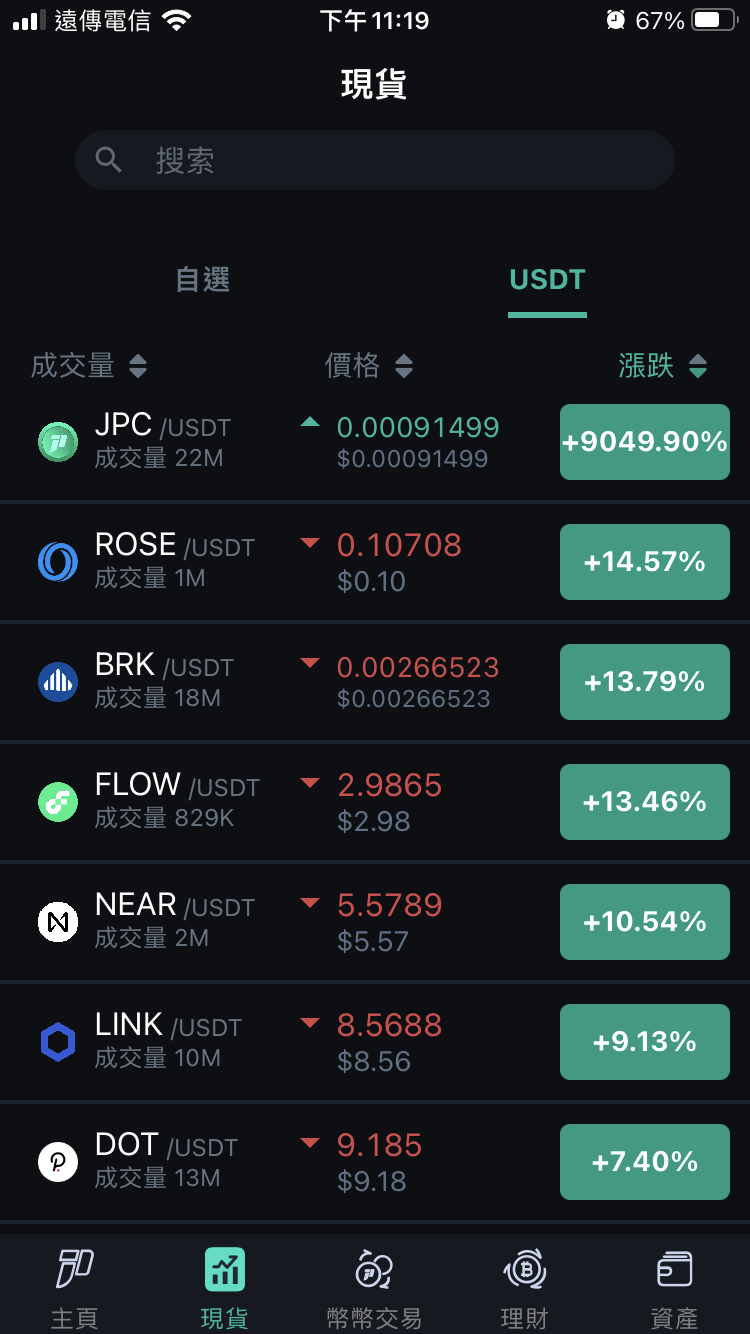Open the 幣幣交易 tab
750x1334 pixels.
click(x=375, y=1288)
